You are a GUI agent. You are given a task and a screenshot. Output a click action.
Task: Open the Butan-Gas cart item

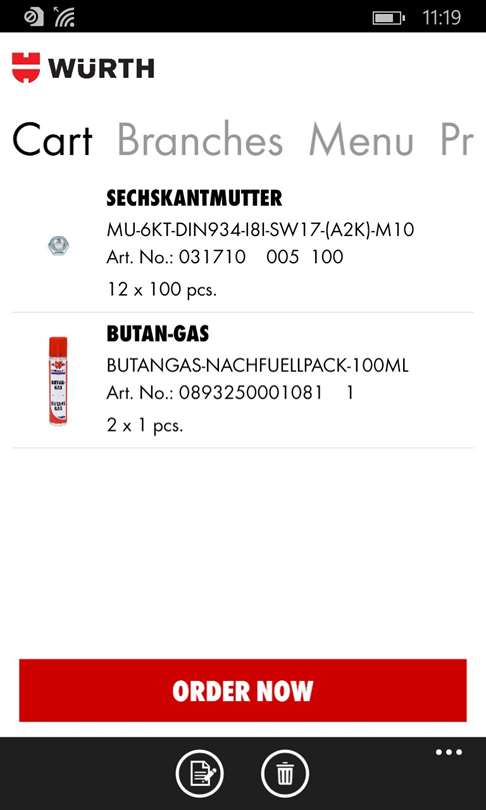click(x=243, y=380)
